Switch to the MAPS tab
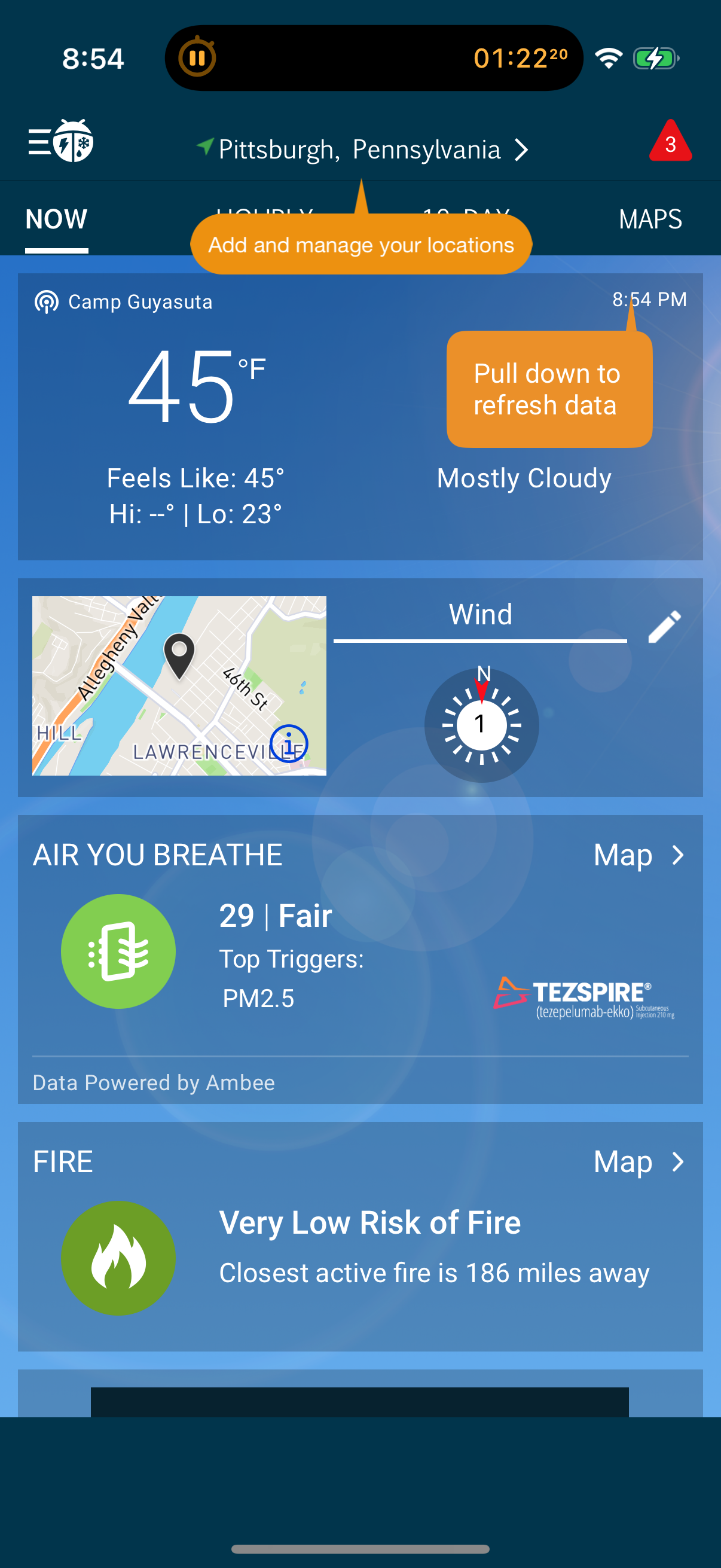The image size is (721, 1568). click(x=649, y=219)
